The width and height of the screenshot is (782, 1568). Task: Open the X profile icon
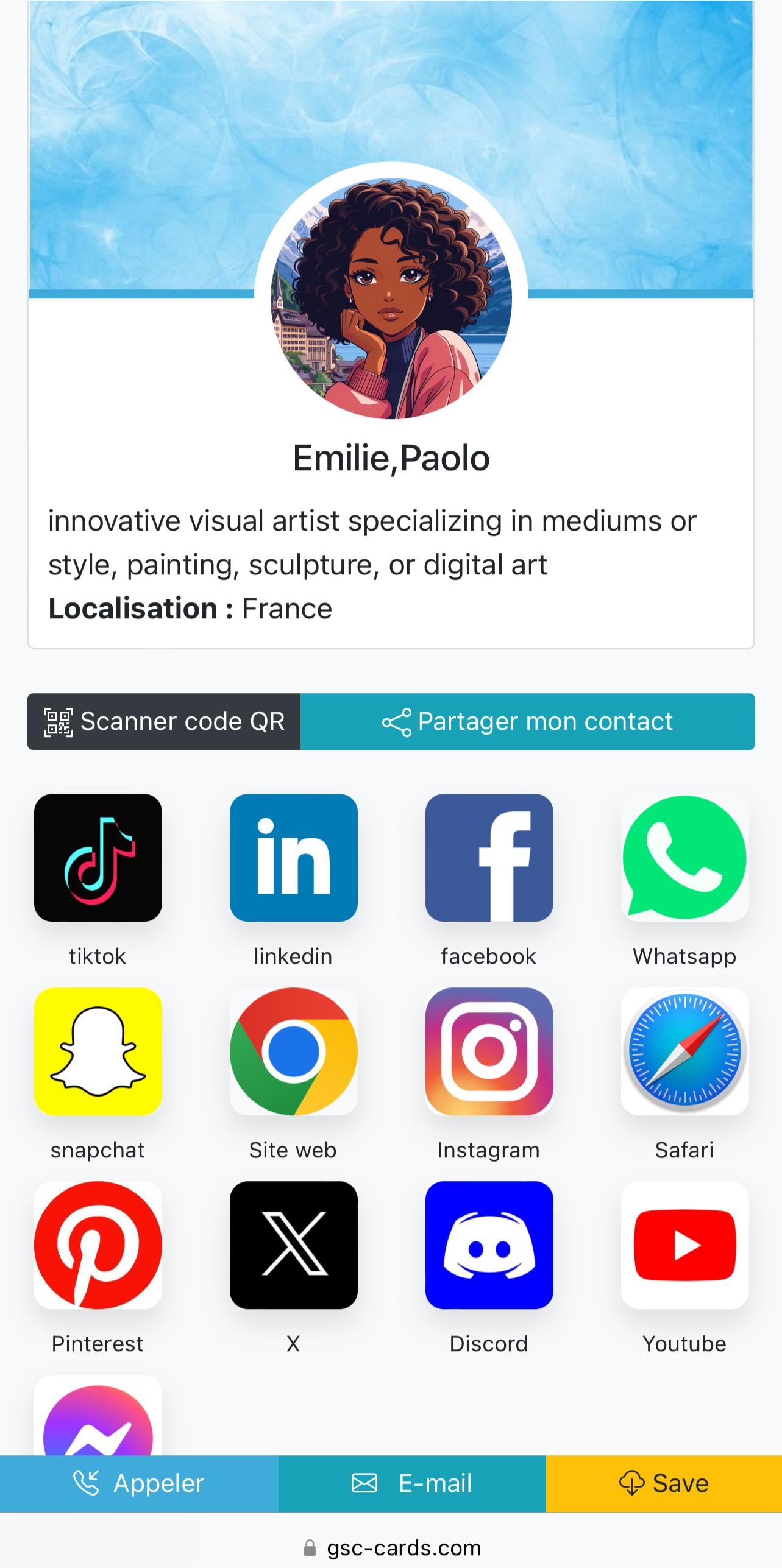293,1245
